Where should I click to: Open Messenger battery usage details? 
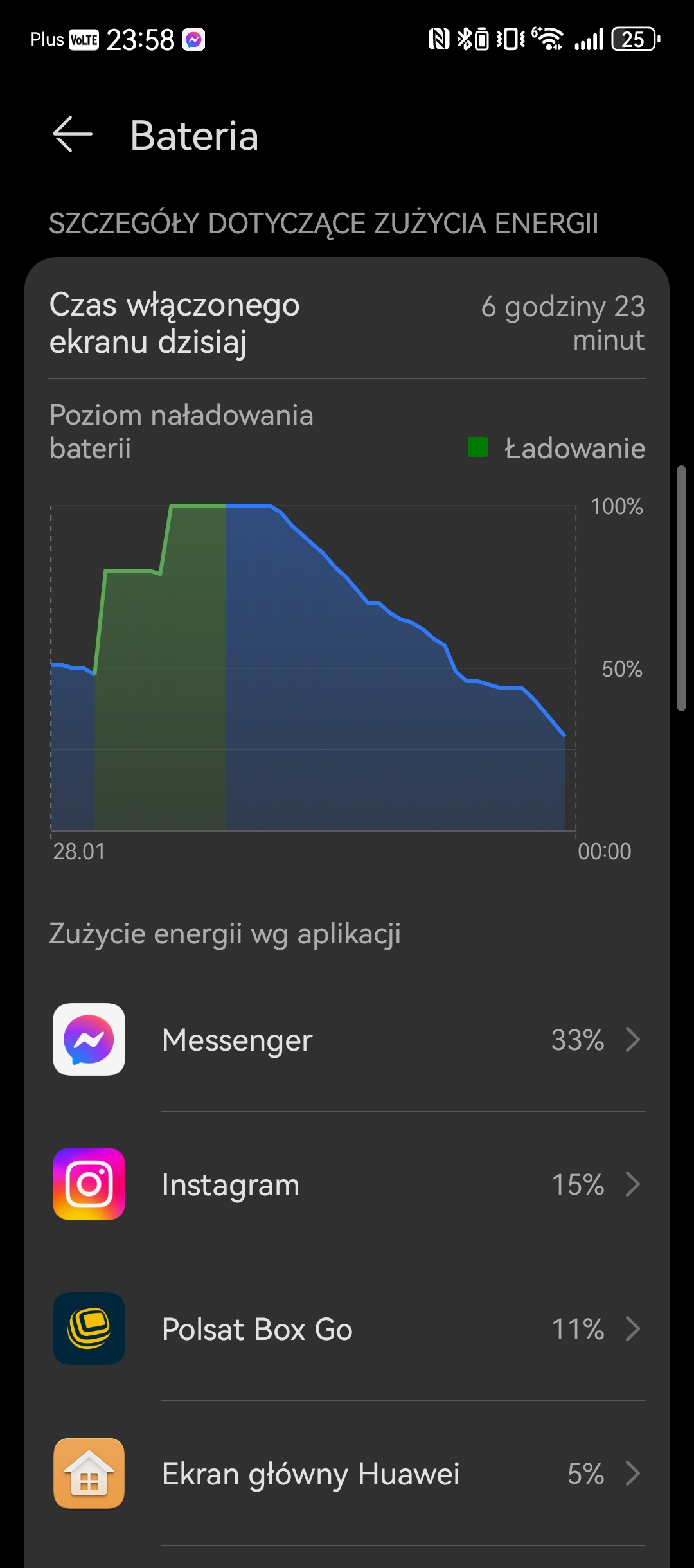point(347,1039)
